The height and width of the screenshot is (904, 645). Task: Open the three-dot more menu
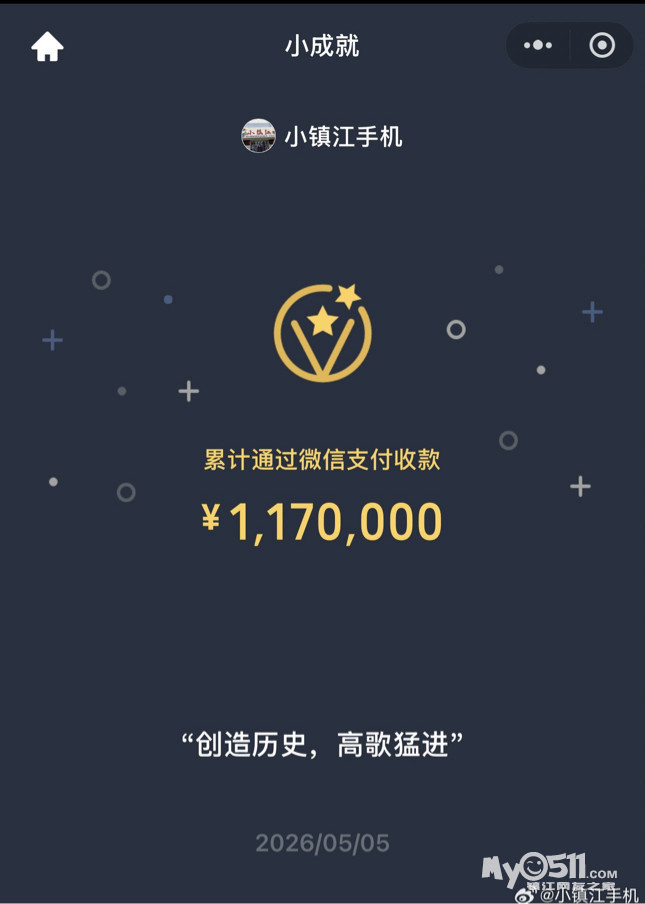click(538, 46)
